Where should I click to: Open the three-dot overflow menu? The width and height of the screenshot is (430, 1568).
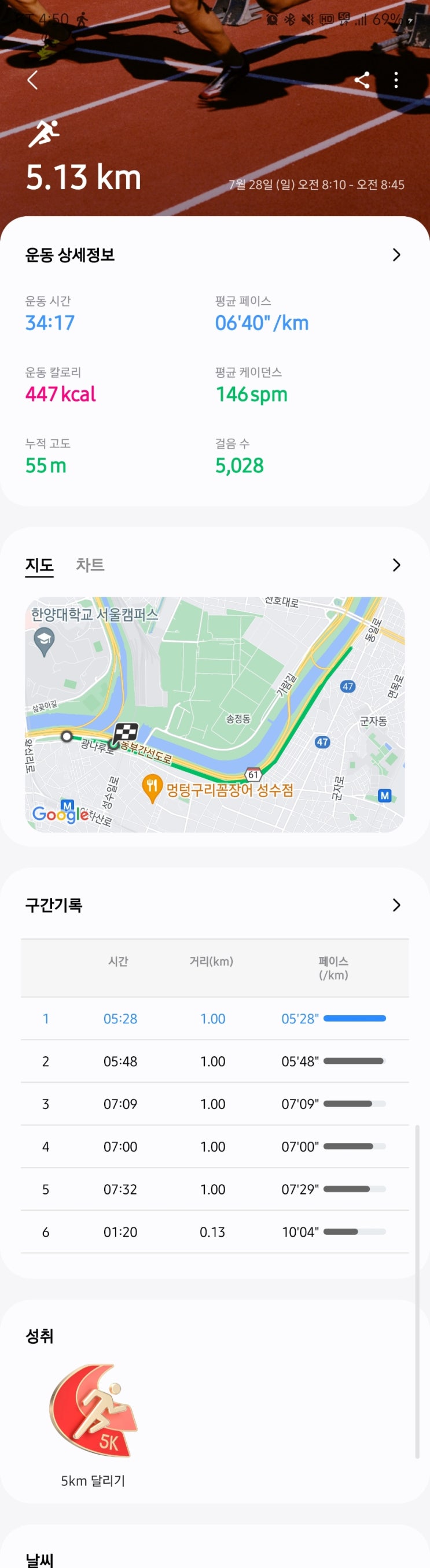click(x=396, y=80)
